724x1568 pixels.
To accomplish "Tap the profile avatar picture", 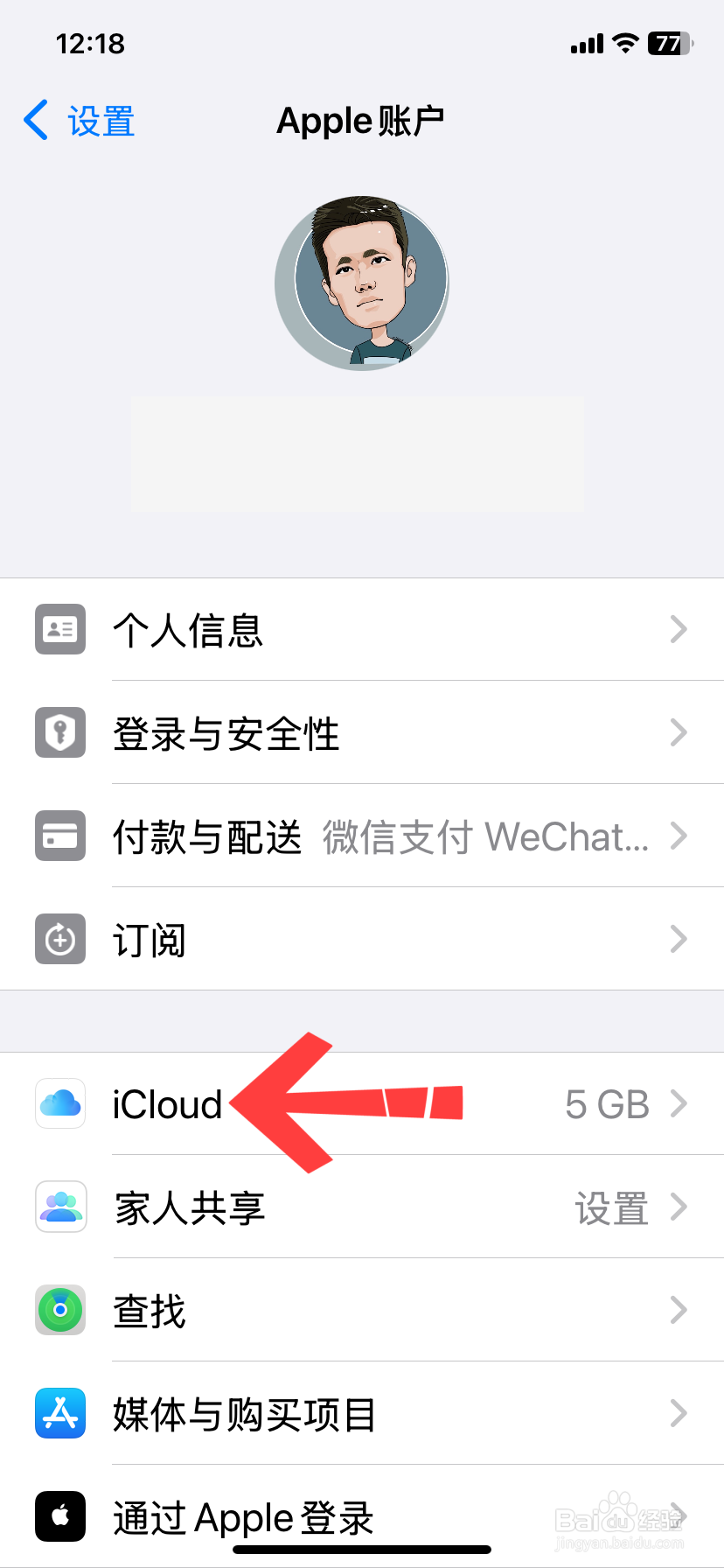I will coord(362,282).
